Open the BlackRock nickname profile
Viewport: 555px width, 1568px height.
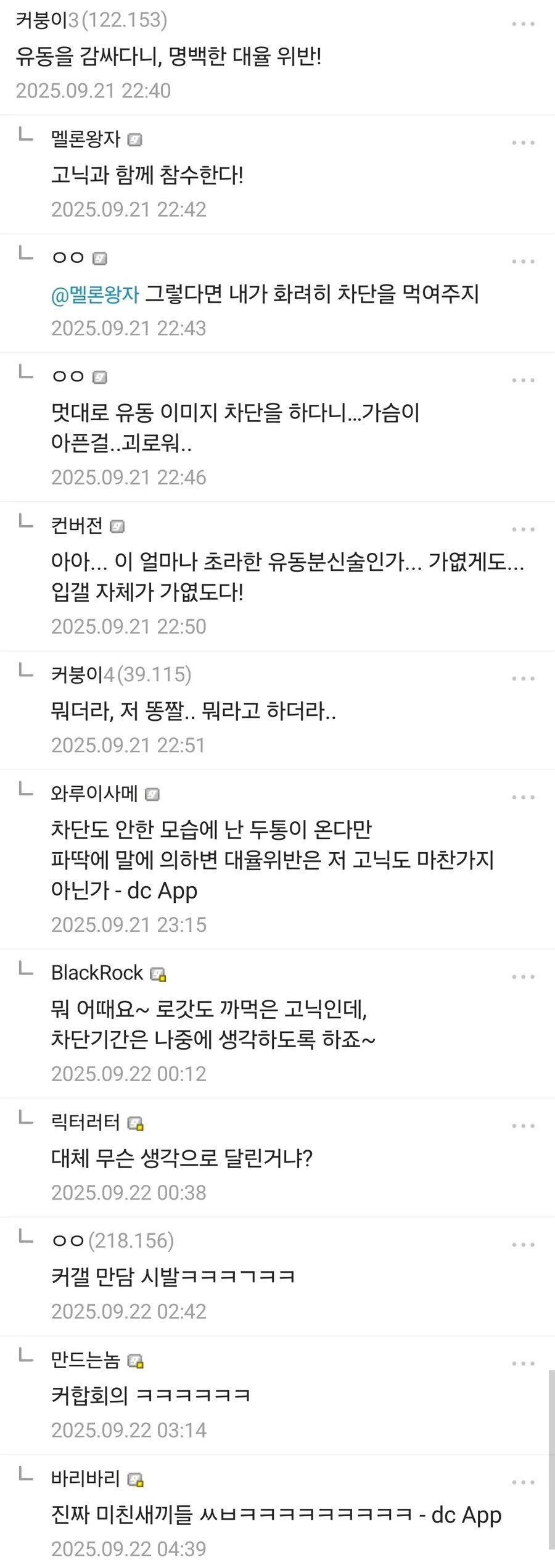tap(97, 973)
